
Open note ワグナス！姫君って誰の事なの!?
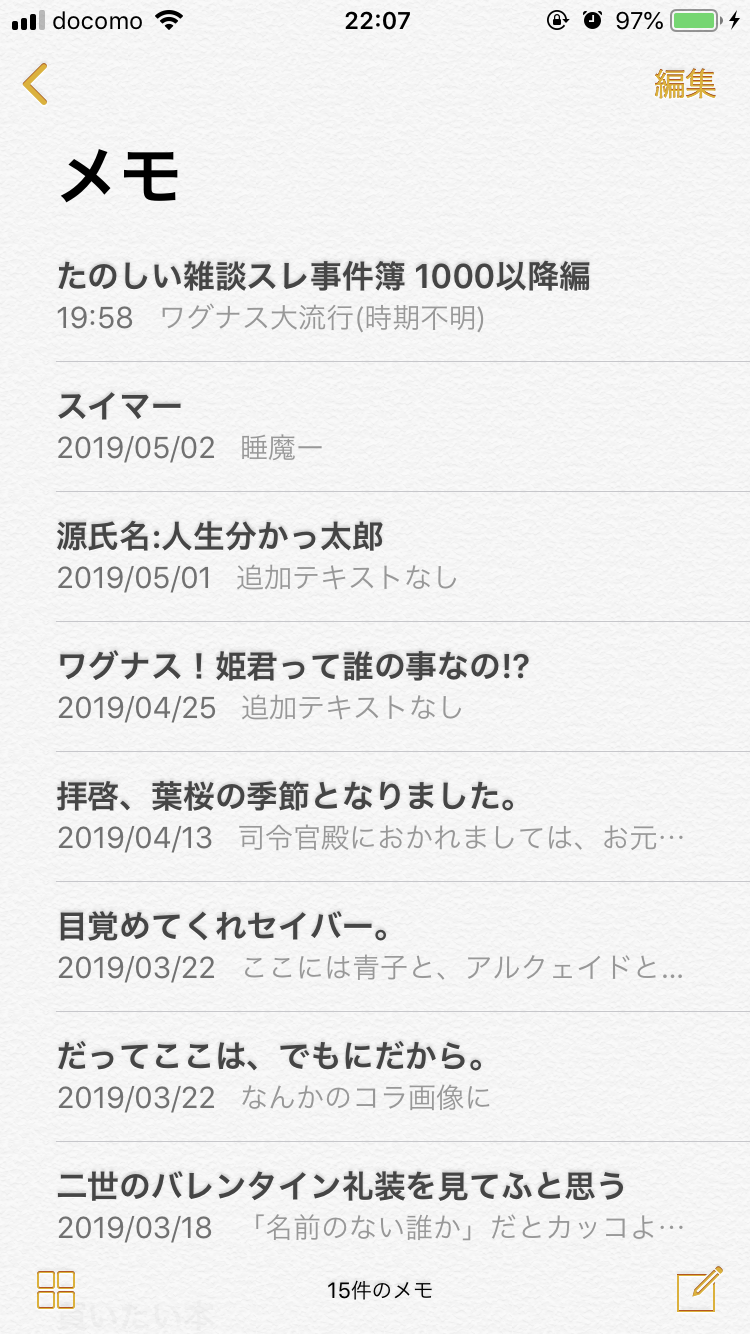400,686
